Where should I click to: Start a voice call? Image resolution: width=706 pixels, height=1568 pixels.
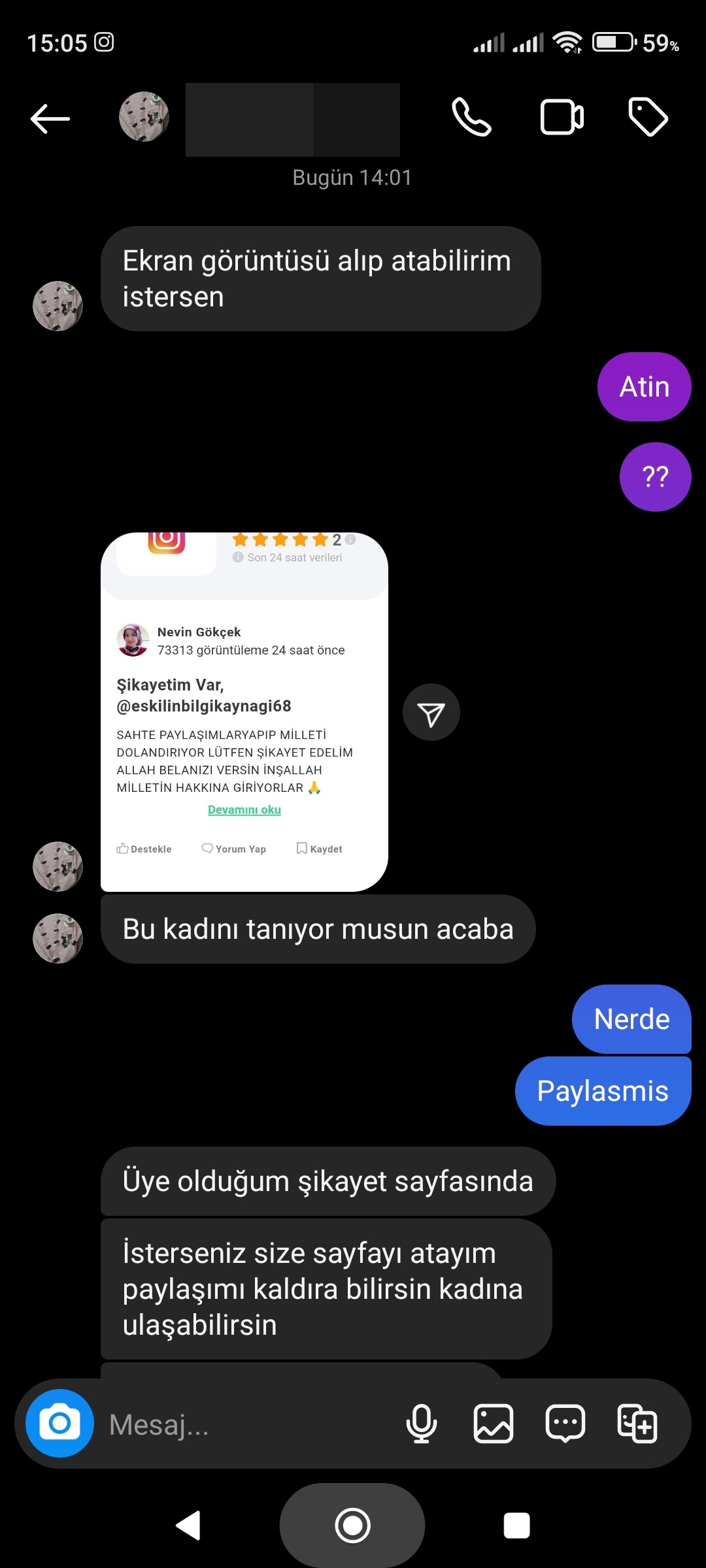pos(471,118)
